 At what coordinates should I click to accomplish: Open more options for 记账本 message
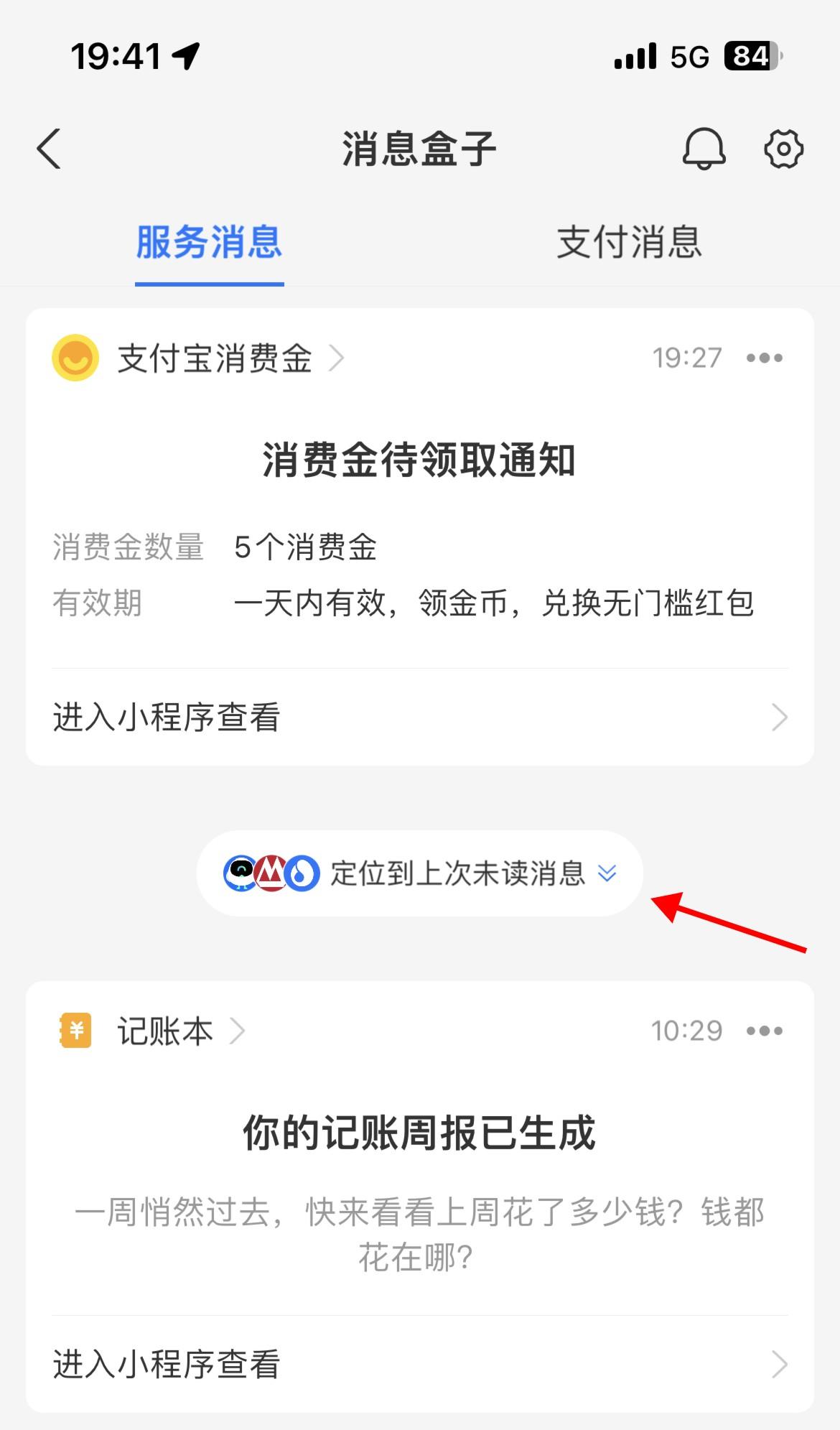click(764, 1031)
